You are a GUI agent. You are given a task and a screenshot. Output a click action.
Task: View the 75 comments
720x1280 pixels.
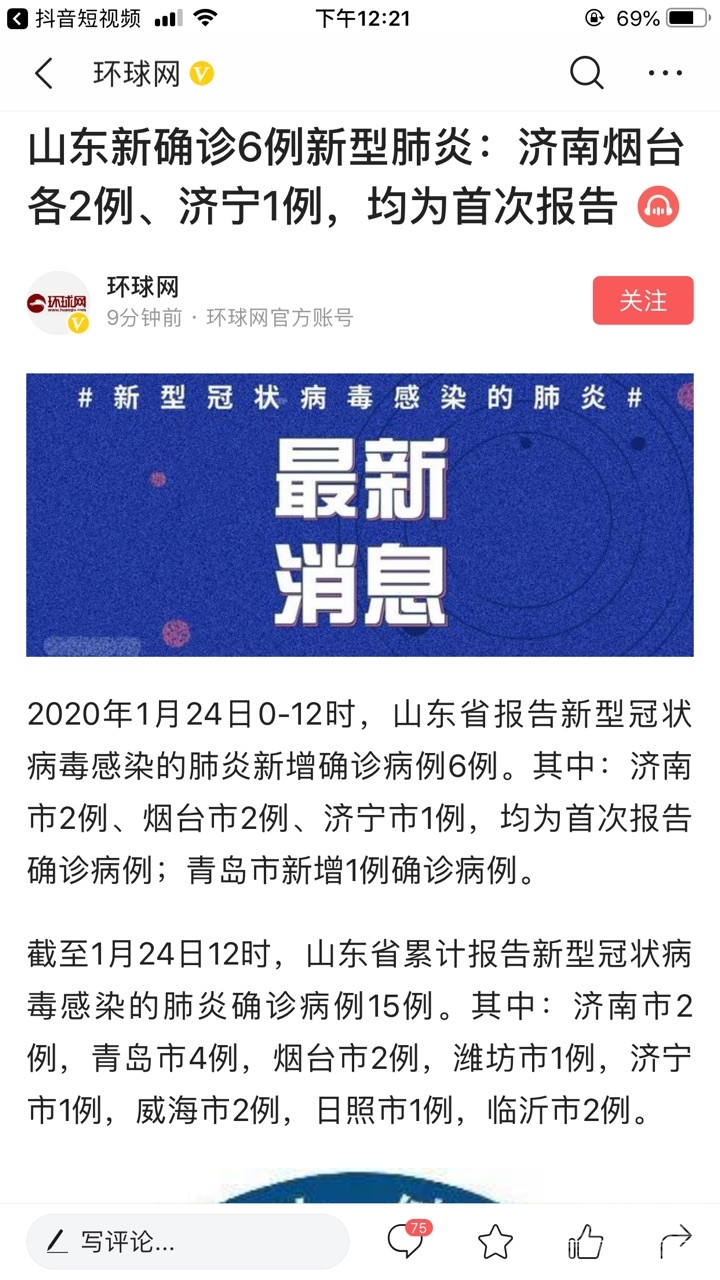(407, 1241)
